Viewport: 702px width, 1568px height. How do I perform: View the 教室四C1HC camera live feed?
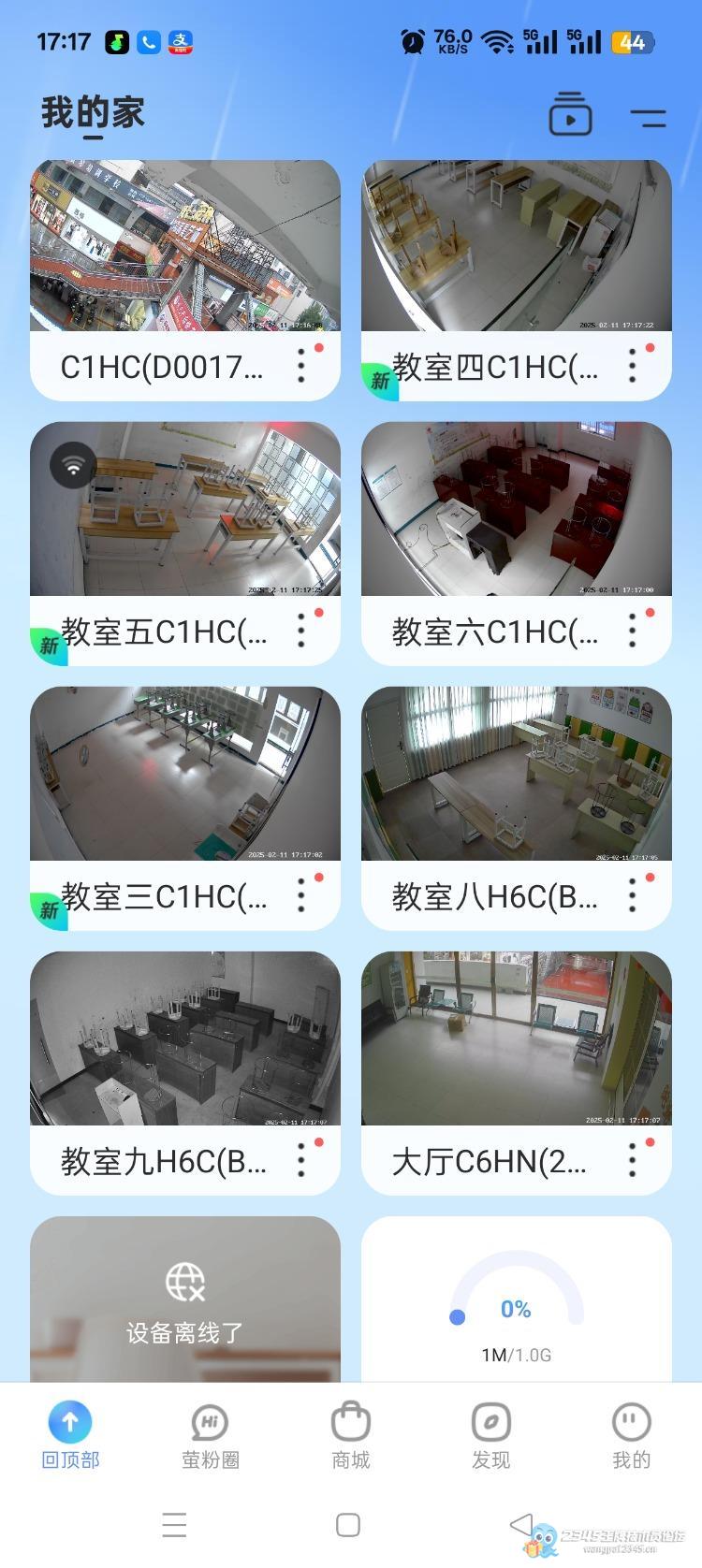pyautogui.click(x=517, y=246)
